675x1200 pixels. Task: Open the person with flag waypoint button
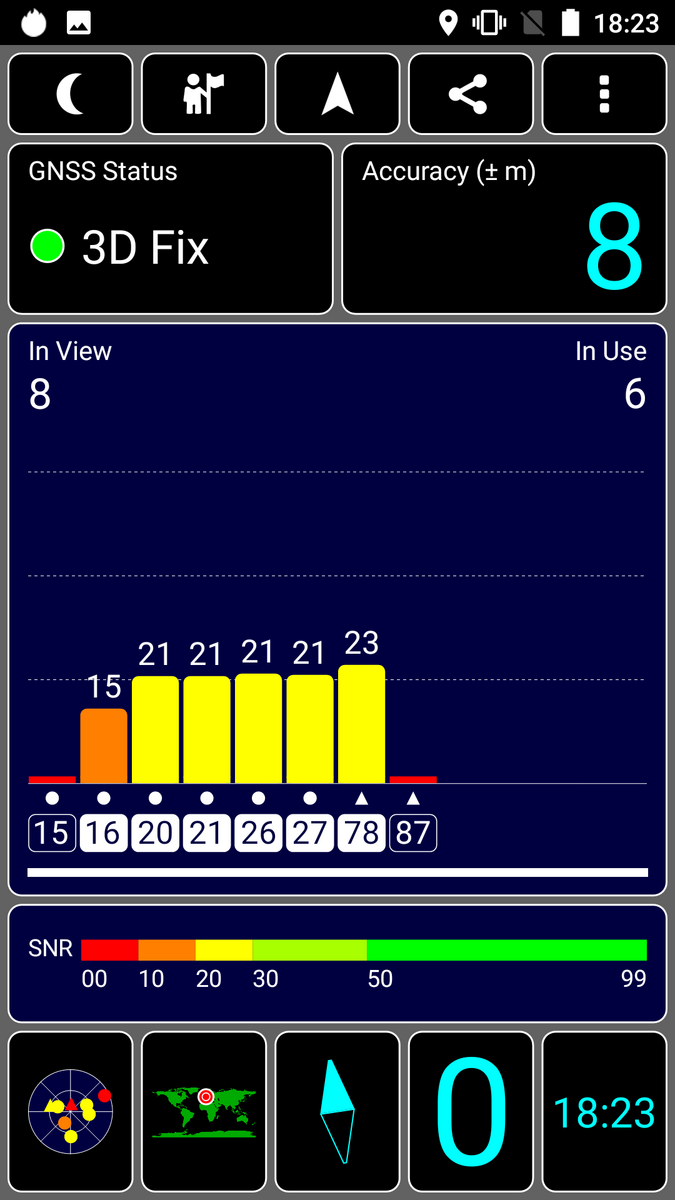coord(204,94)
